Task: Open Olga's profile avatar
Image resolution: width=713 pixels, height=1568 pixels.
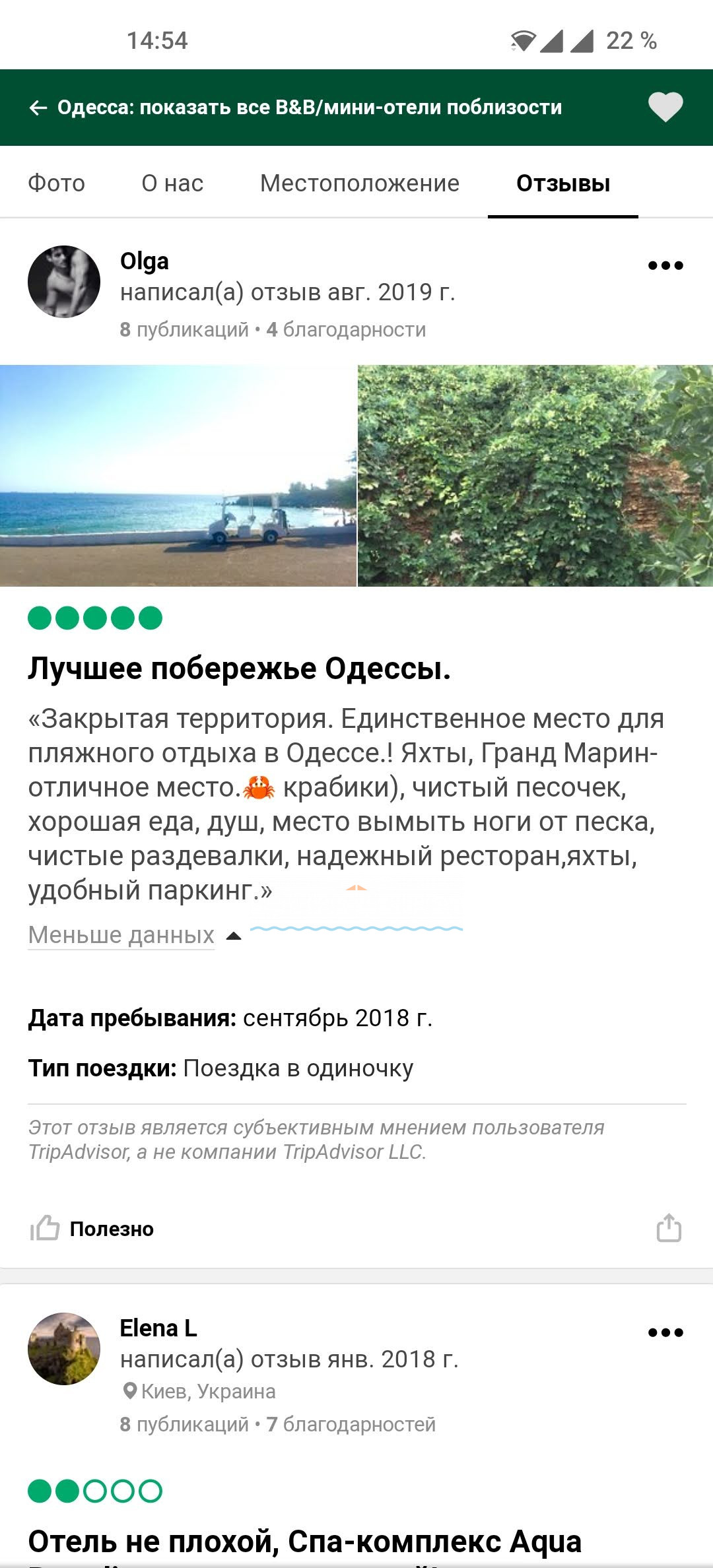Action: [64, 282]
